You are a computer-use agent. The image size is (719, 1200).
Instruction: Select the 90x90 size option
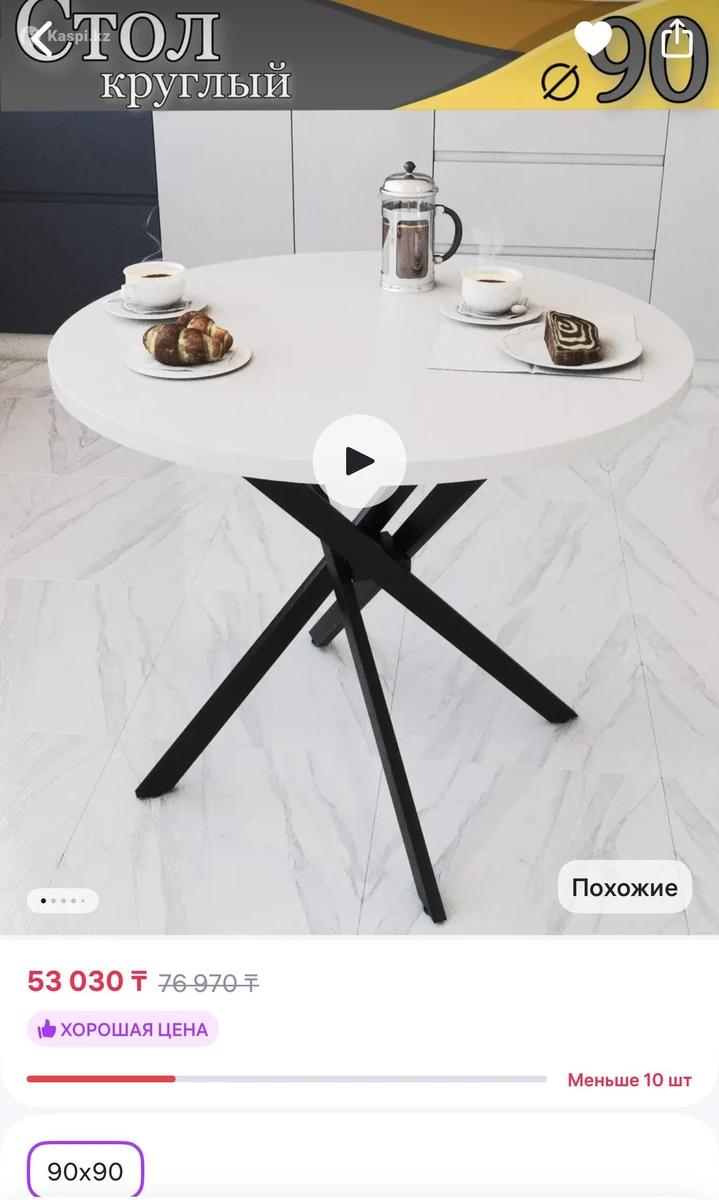coord(85,1171)
